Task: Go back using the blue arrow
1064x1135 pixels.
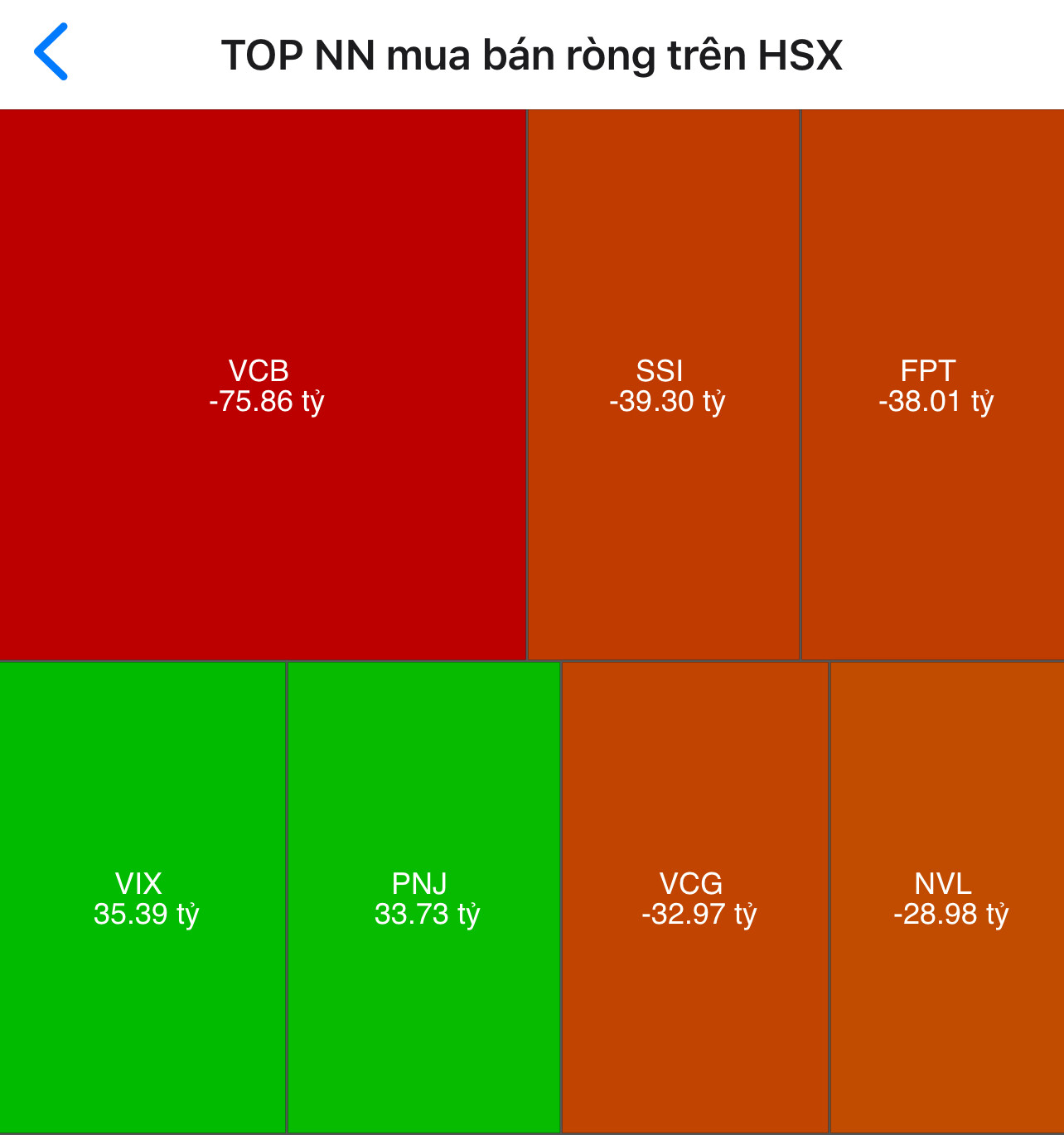Action: pos(51,52)
